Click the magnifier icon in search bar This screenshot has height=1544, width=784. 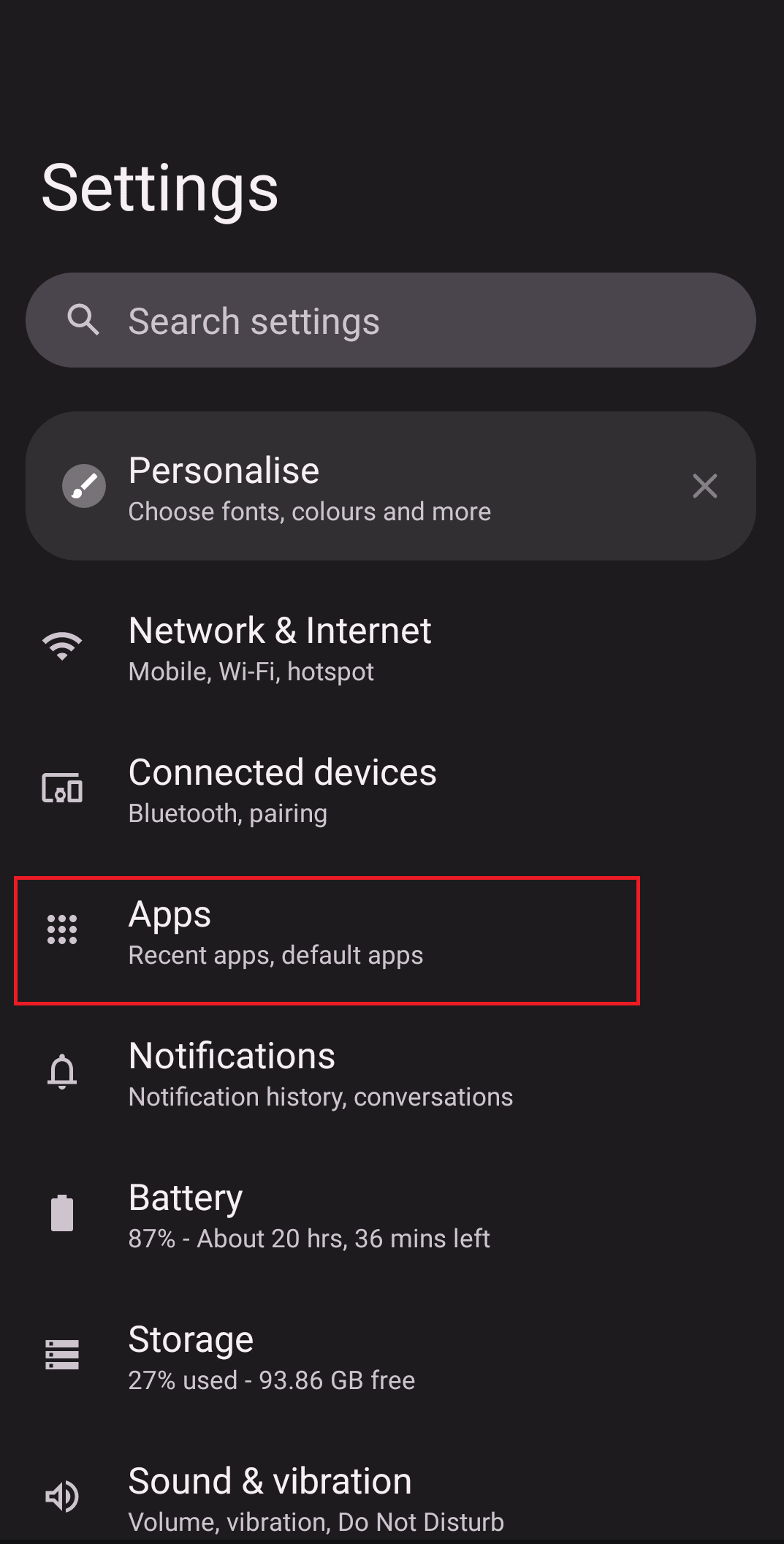[84, 320]
